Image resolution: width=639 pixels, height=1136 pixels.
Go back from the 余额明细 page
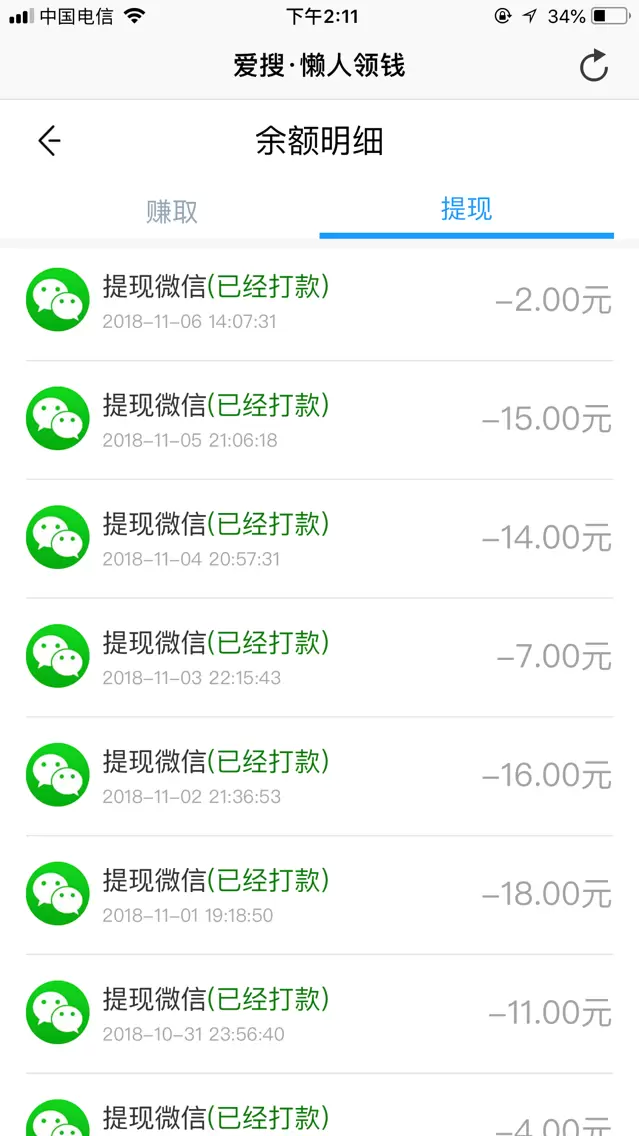pos(49,141)
